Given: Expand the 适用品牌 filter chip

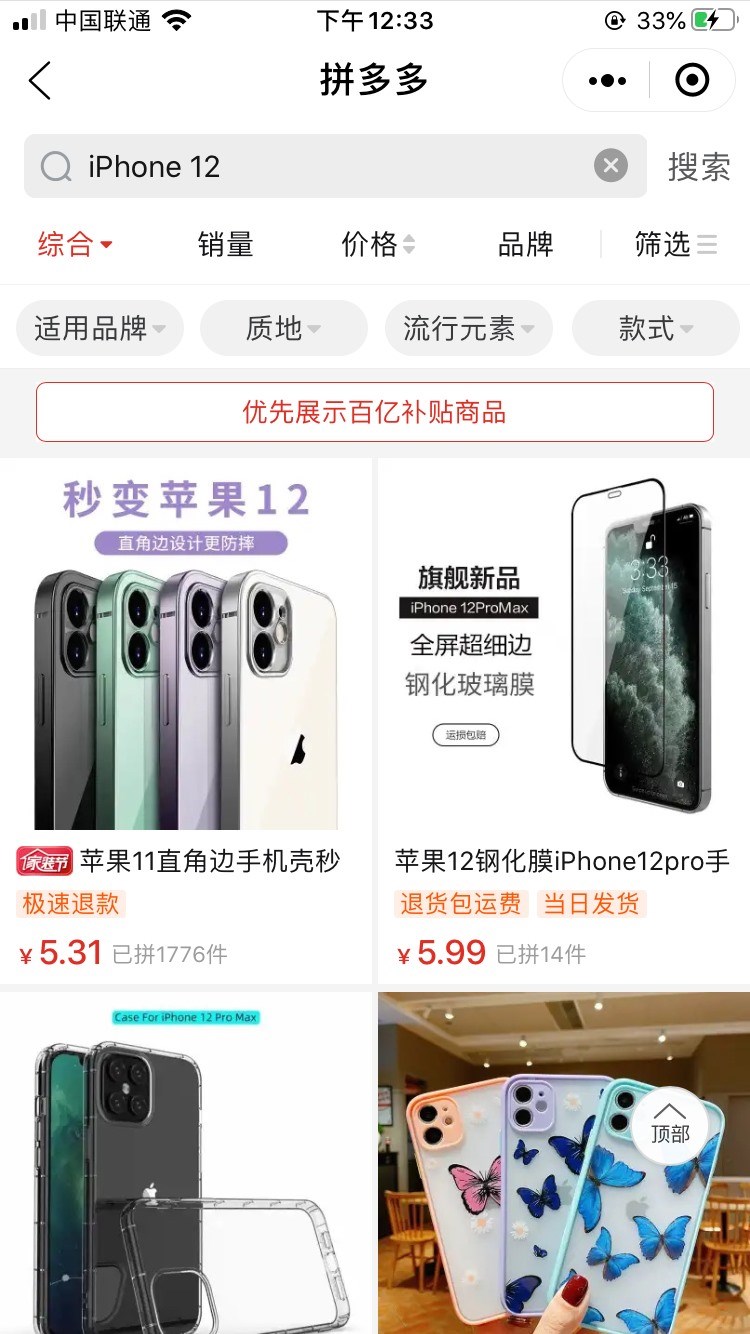Looking at the screenshot, I should coord(100,328).
